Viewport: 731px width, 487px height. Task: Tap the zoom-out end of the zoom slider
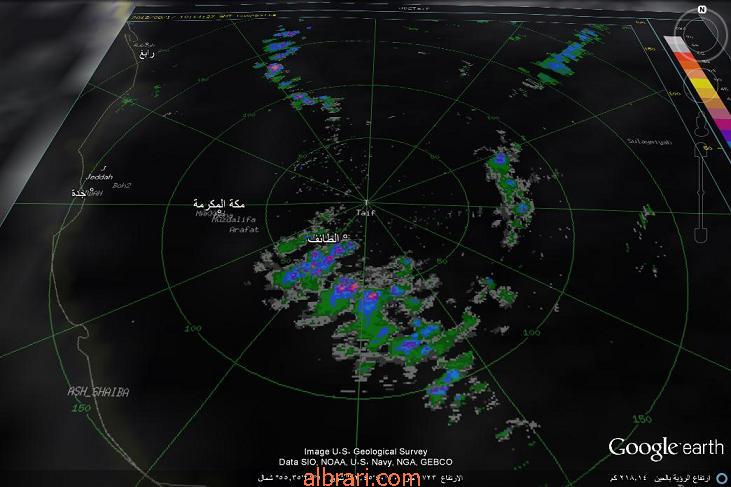tap(700, 235)
